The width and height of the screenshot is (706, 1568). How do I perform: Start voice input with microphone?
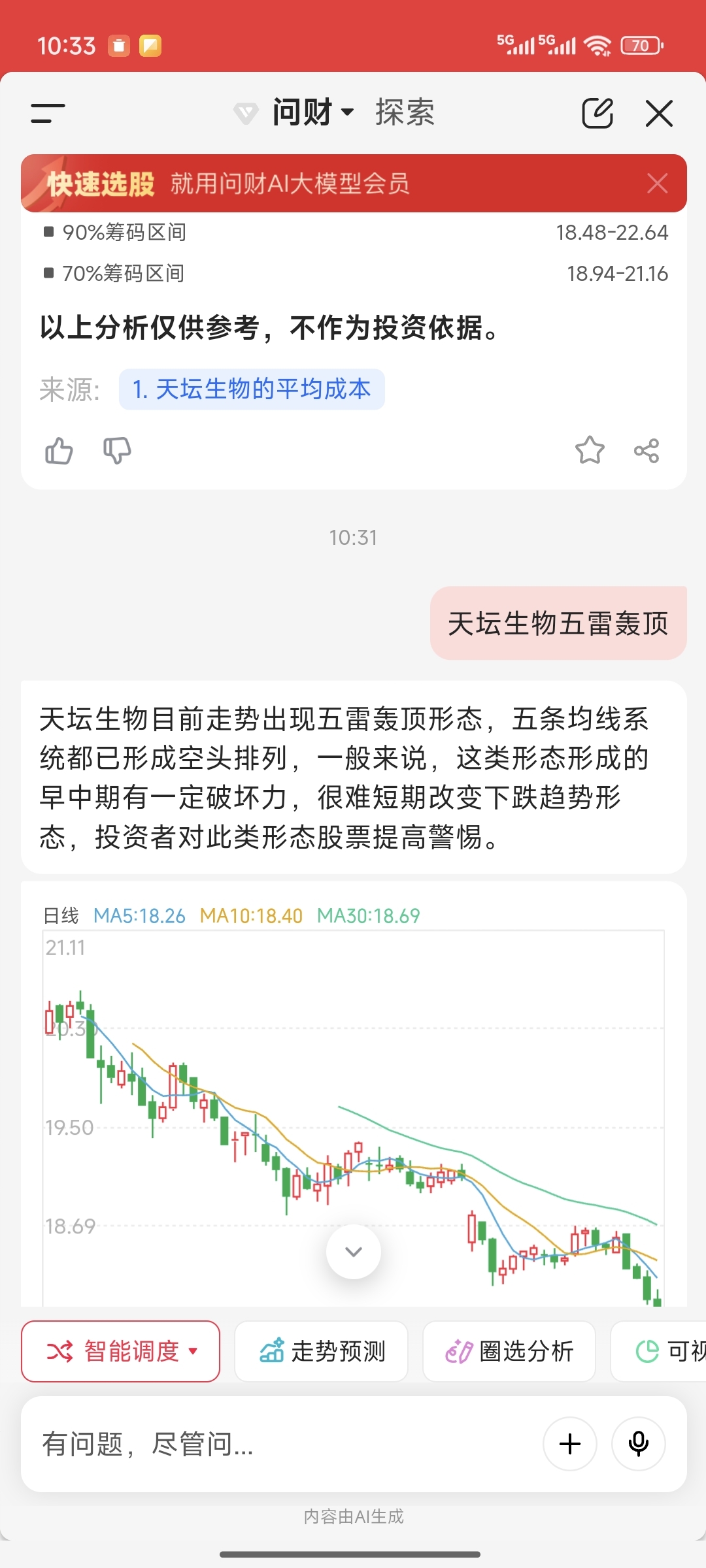tap(639, 1444)
